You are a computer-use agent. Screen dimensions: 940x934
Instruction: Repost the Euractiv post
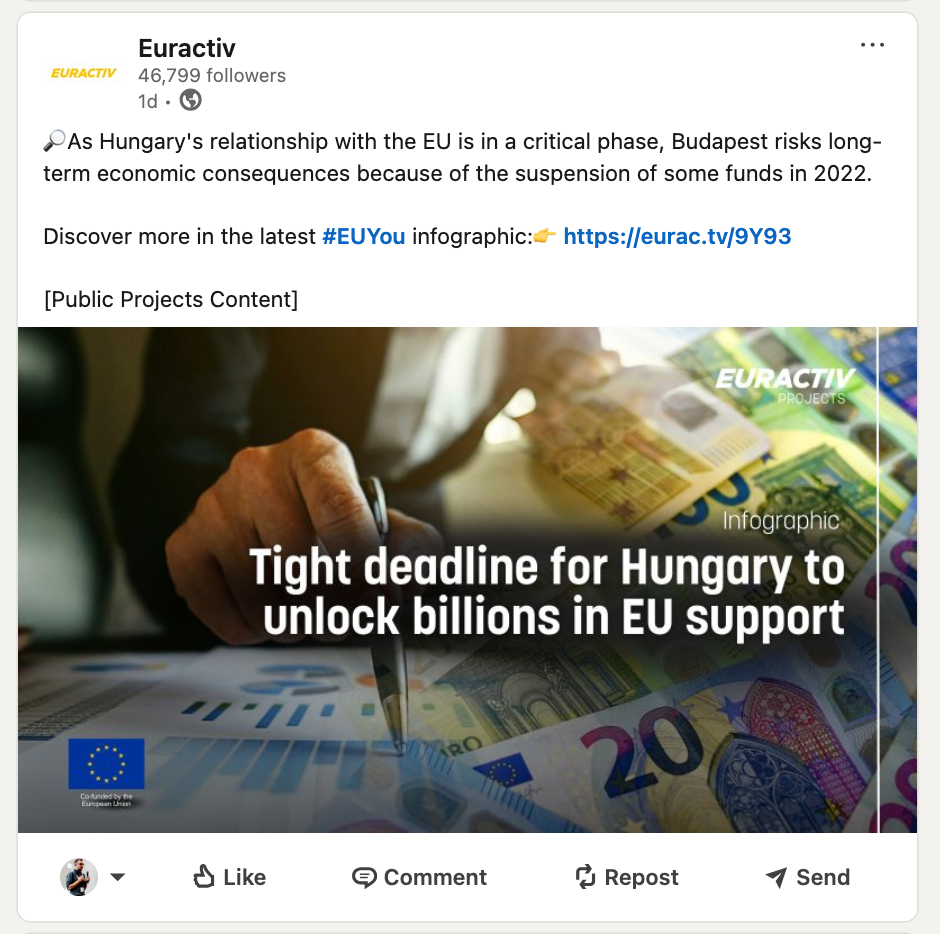pyautogui.click(x=627, y=877)
